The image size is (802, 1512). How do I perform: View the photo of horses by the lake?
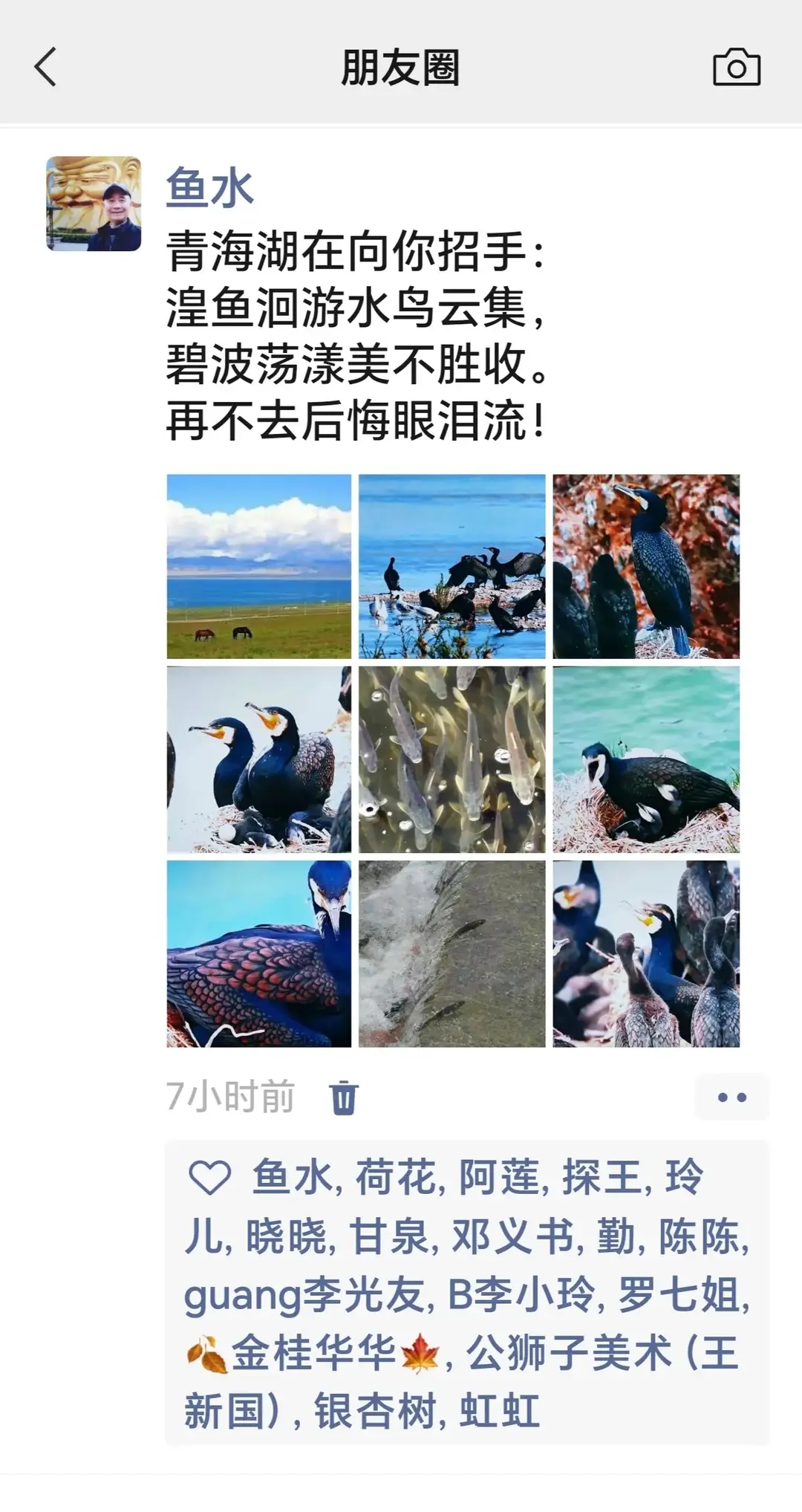point(258,566)
